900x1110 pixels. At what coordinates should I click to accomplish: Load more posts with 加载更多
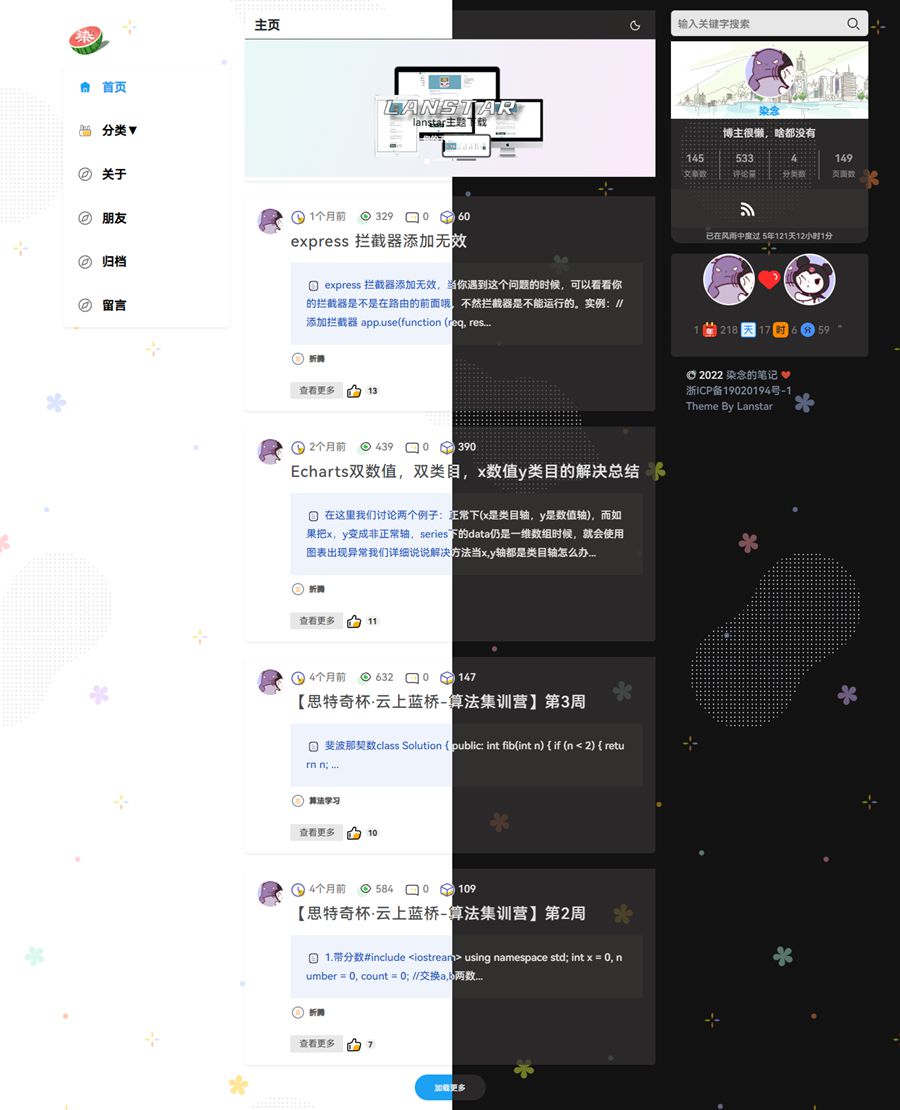(450, 1088)
